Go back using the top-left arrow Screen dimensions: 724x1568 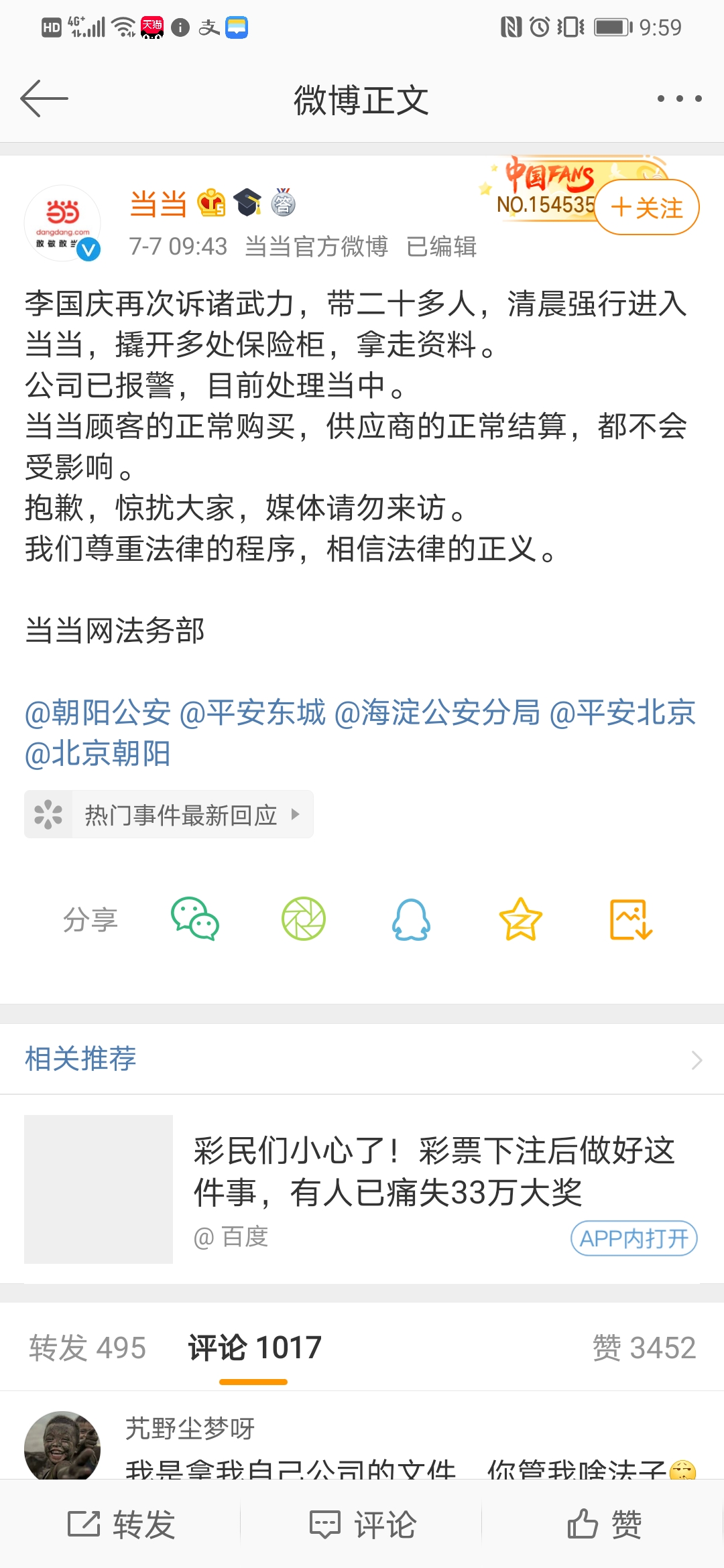[x=44, y=99]
